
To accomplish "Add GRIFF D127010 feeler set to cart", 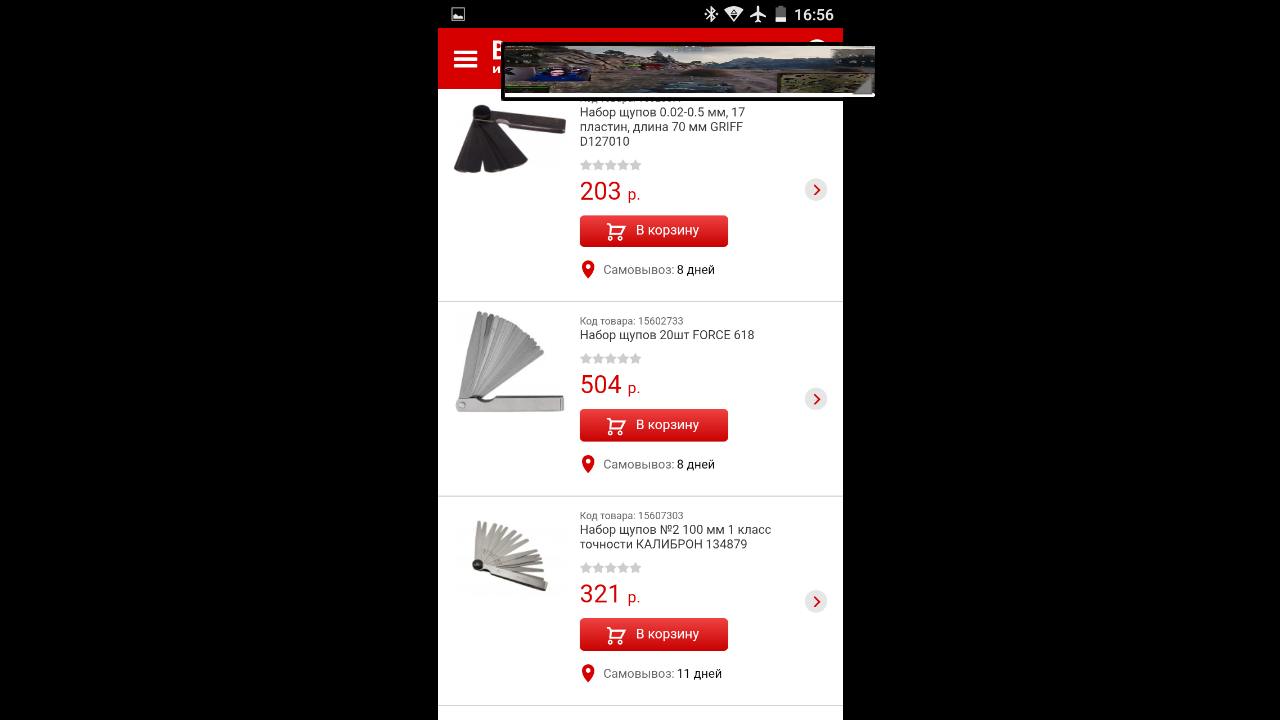I will point(653,231).
